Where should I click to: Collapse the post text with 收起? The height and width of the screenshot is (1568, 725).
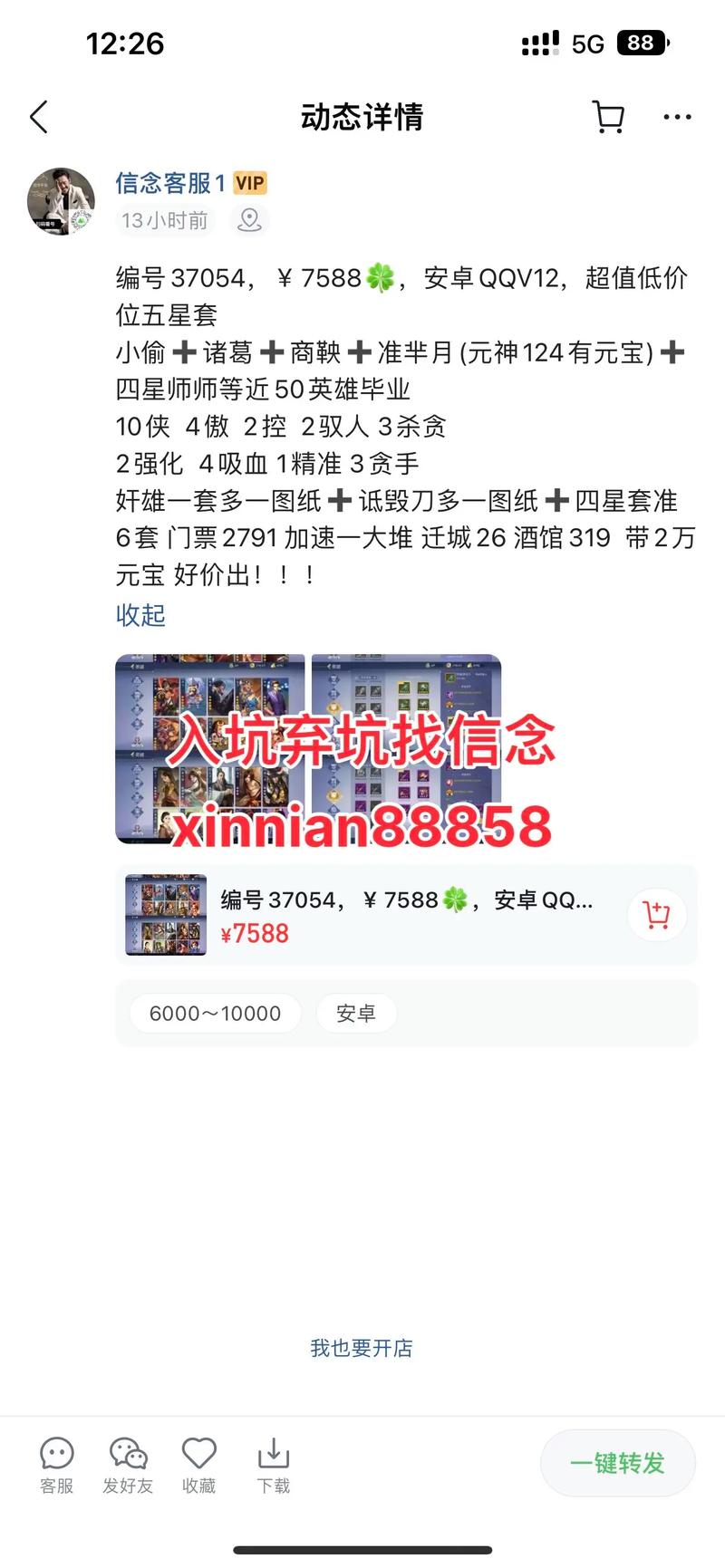tap(140, 615)
